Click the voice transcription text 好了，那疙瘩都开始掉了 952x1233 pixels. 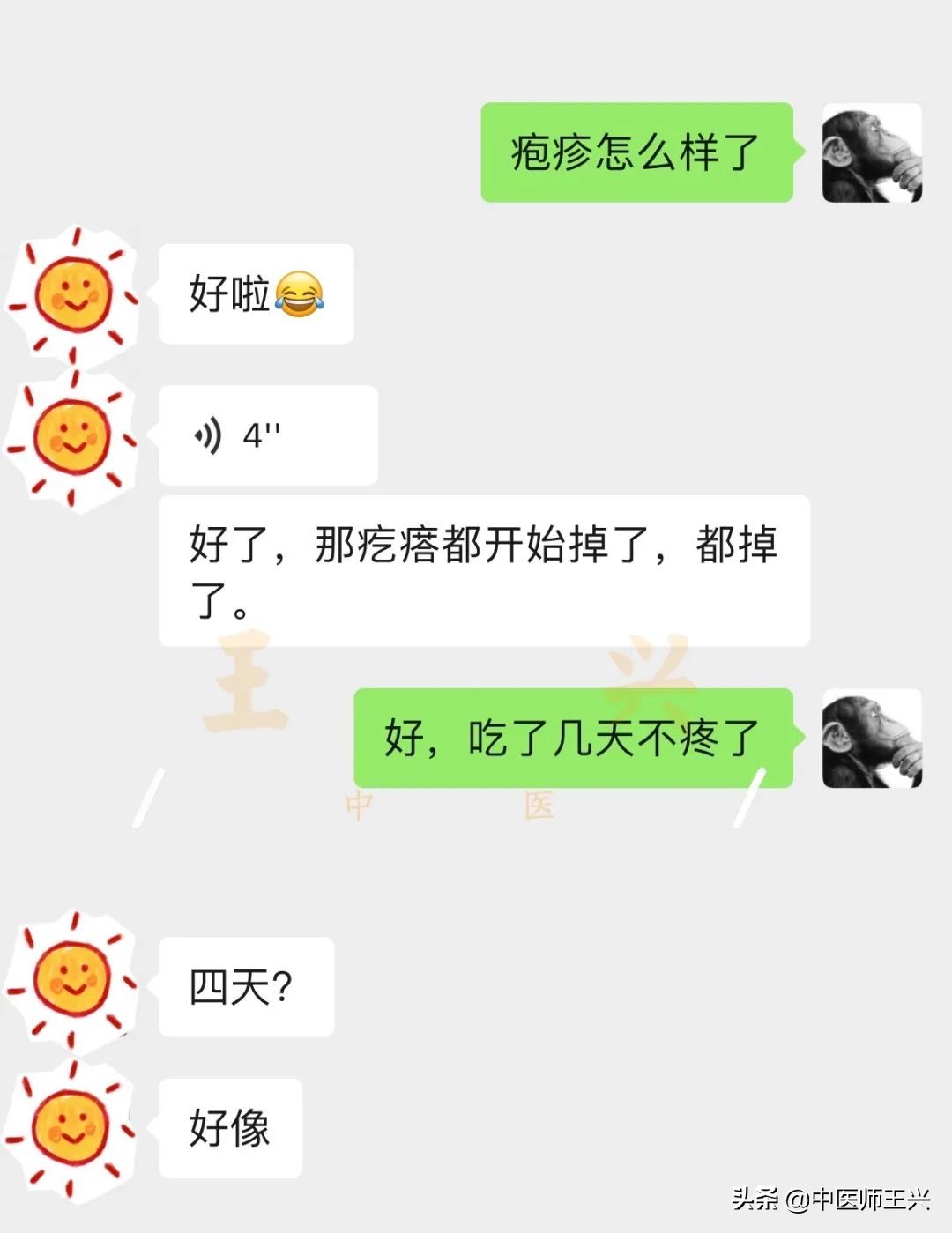[x=485, y=568]
